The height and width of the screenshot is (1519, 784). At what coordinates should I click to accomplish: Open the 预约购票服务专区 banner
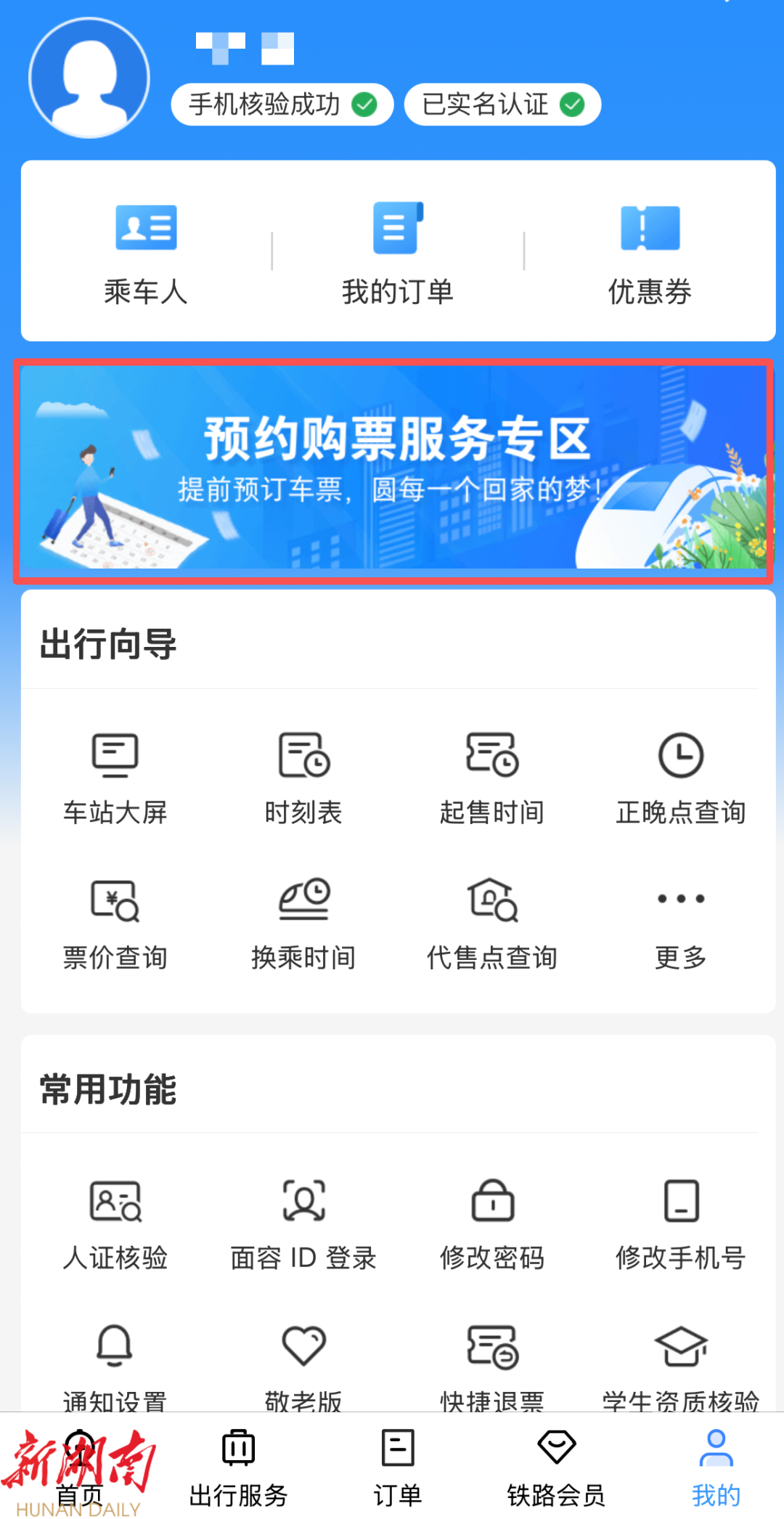click(393, 468)
